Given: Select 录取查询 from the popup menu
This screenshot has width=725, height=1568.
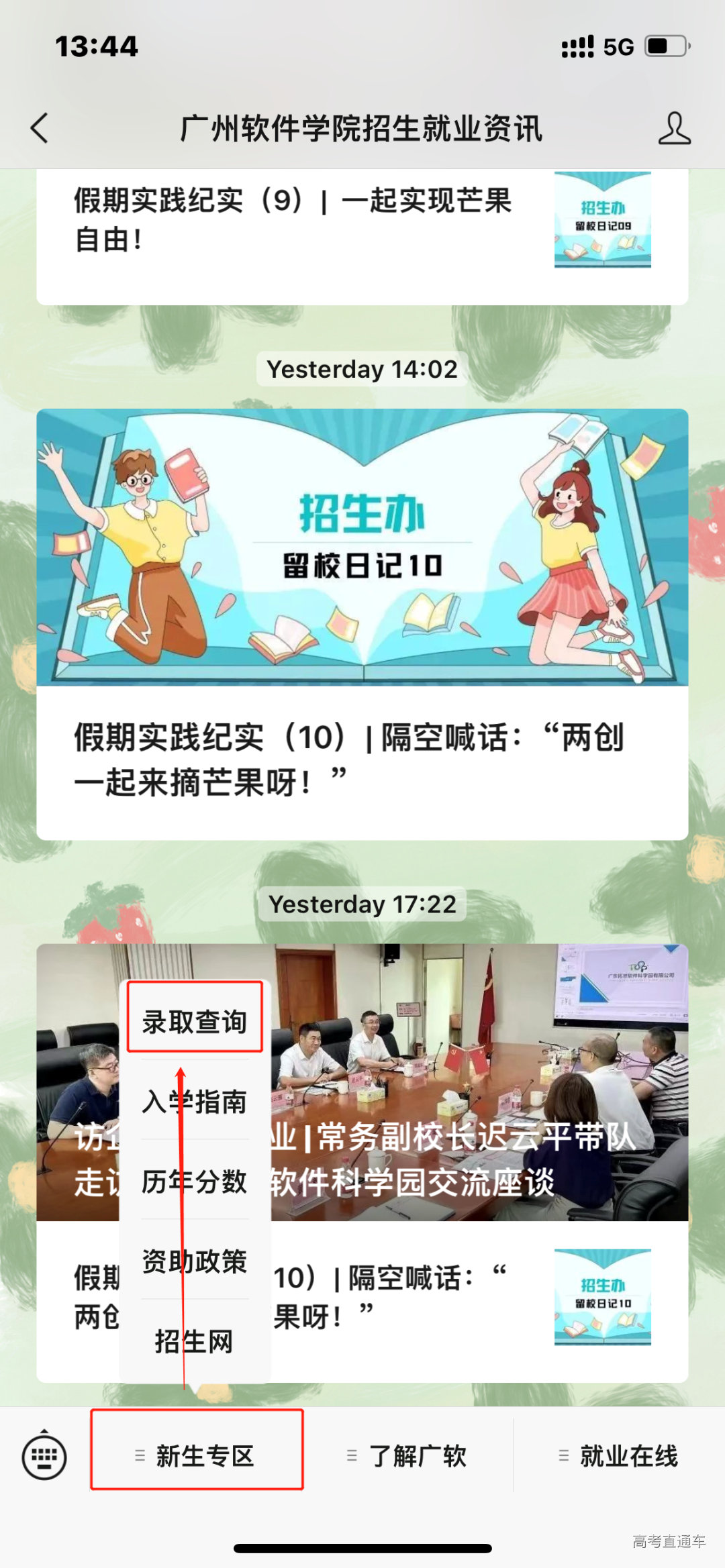Looking at the screenshot, I should pos(195,1022).
